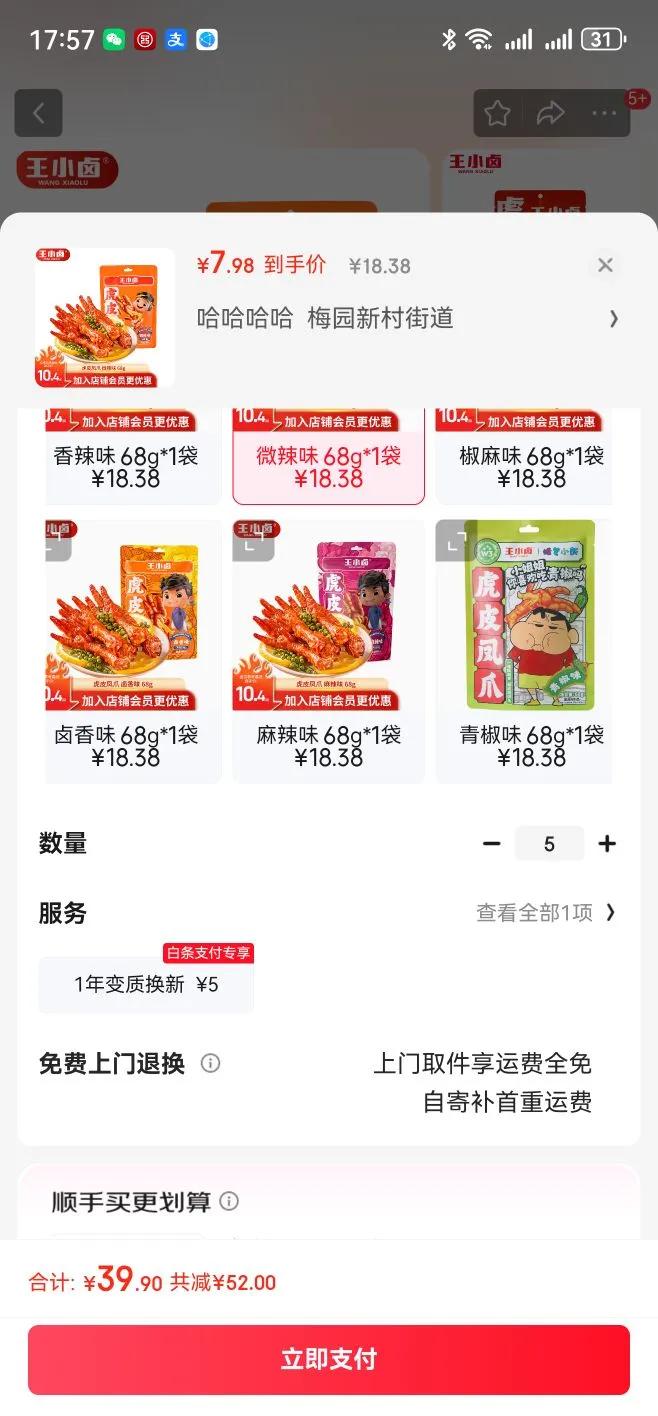Show info about 顺手买更划算
Image resolution: width=658 pixels, height=1416 pixels.
coord(229,1201)
